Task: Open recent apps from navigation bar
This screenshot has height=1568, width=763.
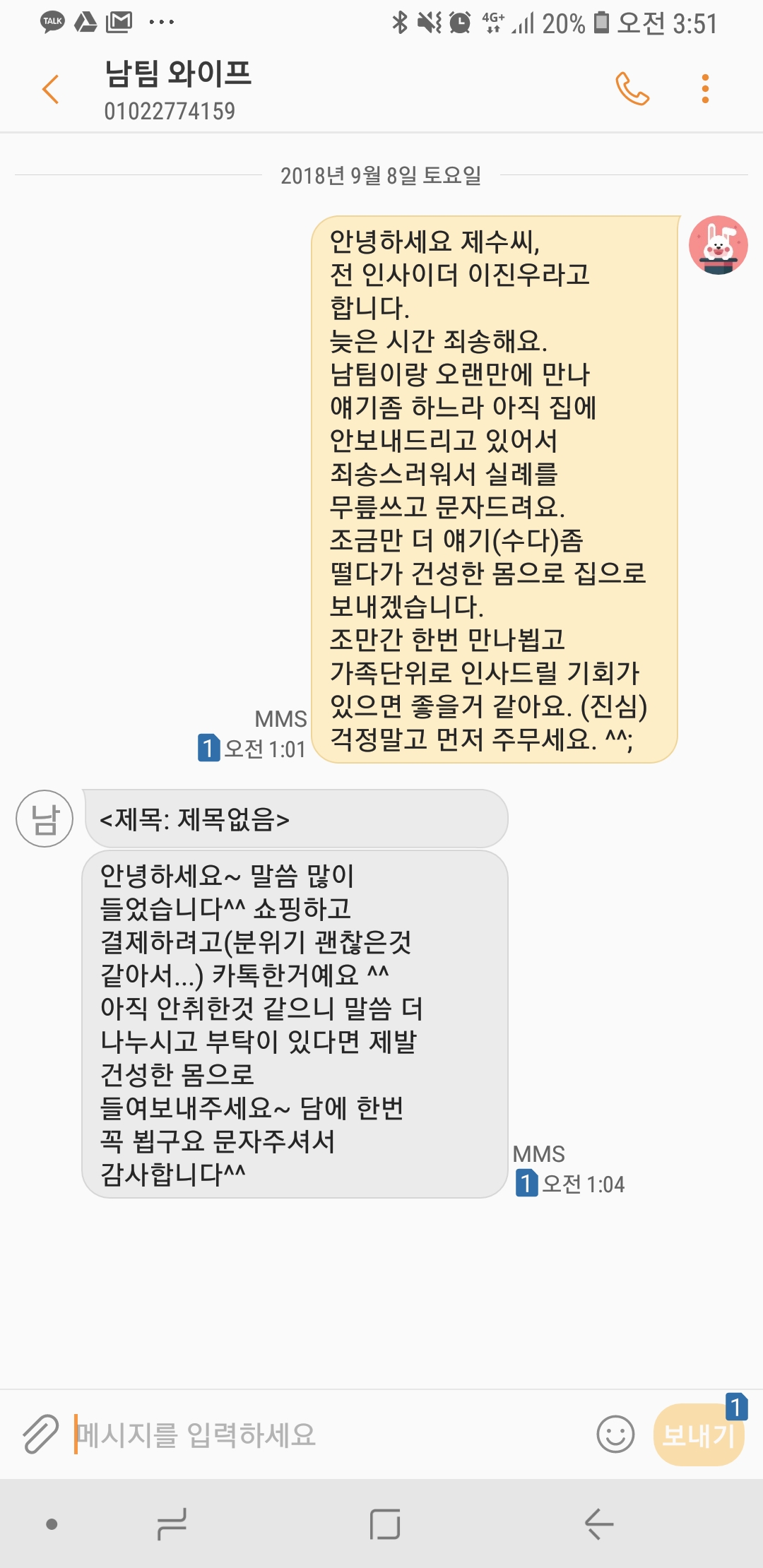Action: (x=172, y=1524)
